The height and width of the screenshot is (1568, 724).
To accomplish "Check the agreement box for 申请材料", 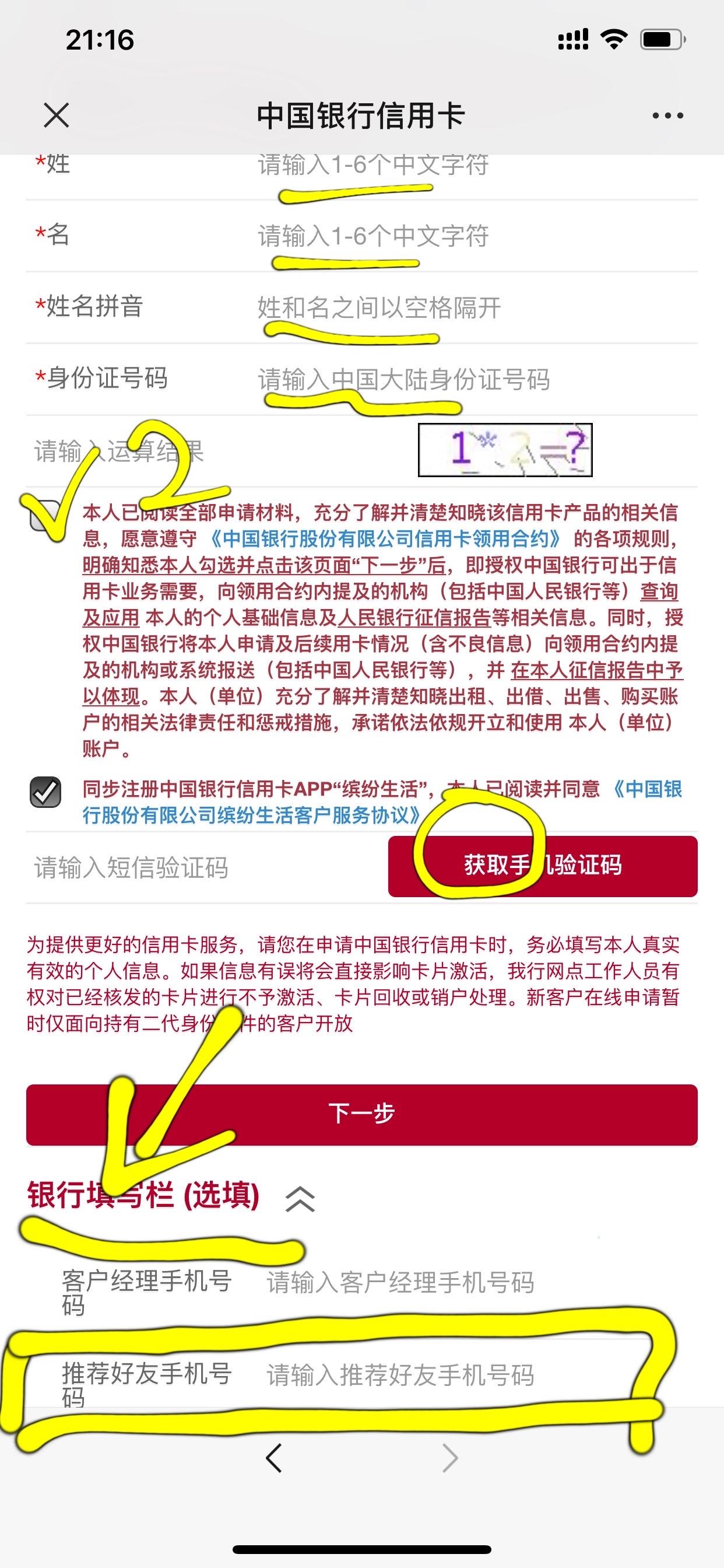I will 45,516.
